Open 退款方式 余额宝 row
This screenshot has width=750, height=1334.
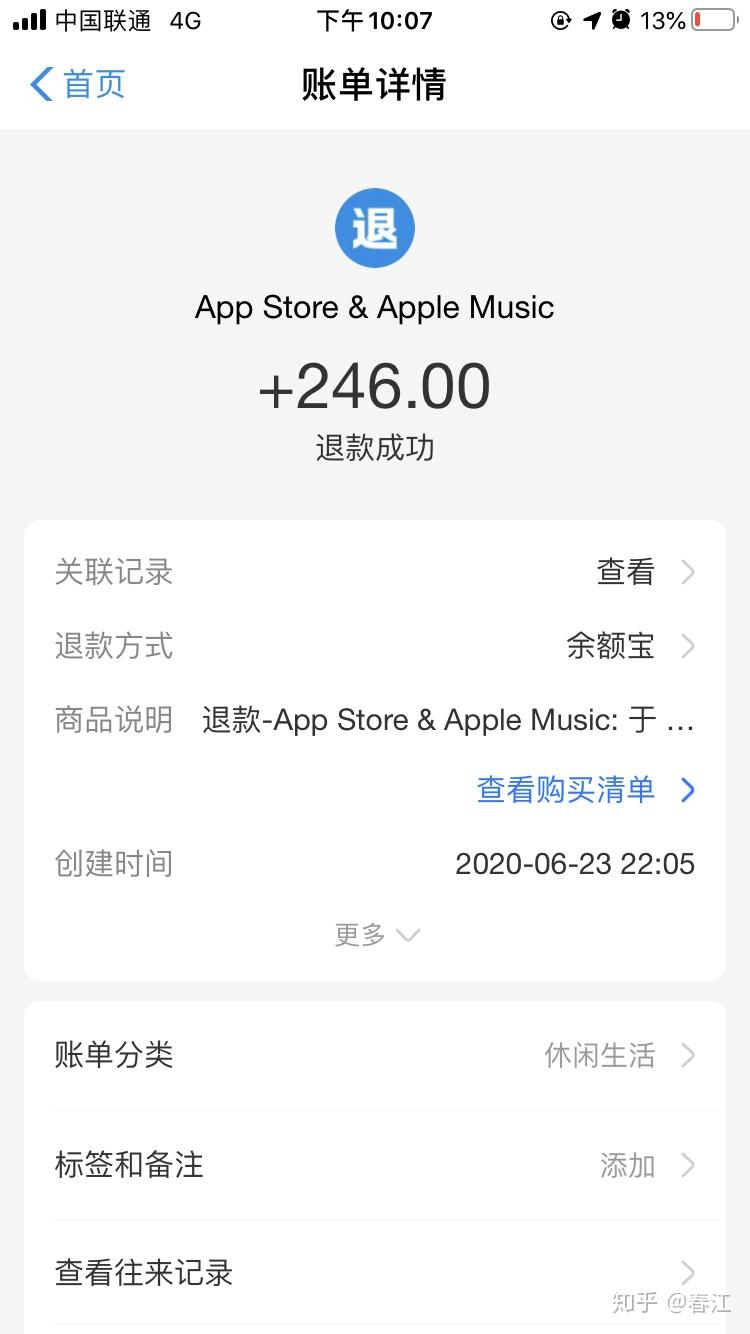(375, 646)
